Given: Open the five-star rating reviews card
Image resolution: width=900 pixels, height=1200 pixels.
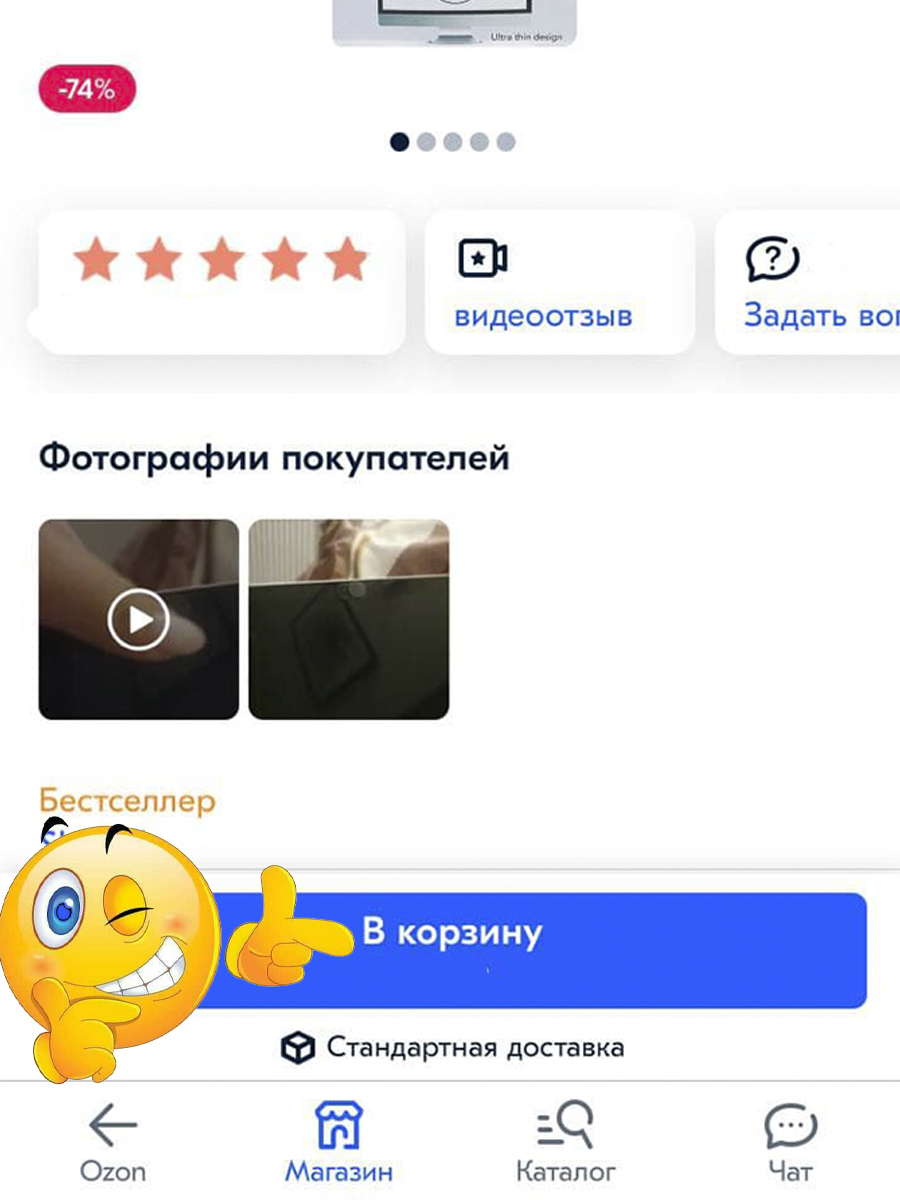Looking at the screenshot, I should (x=221, y=281).
